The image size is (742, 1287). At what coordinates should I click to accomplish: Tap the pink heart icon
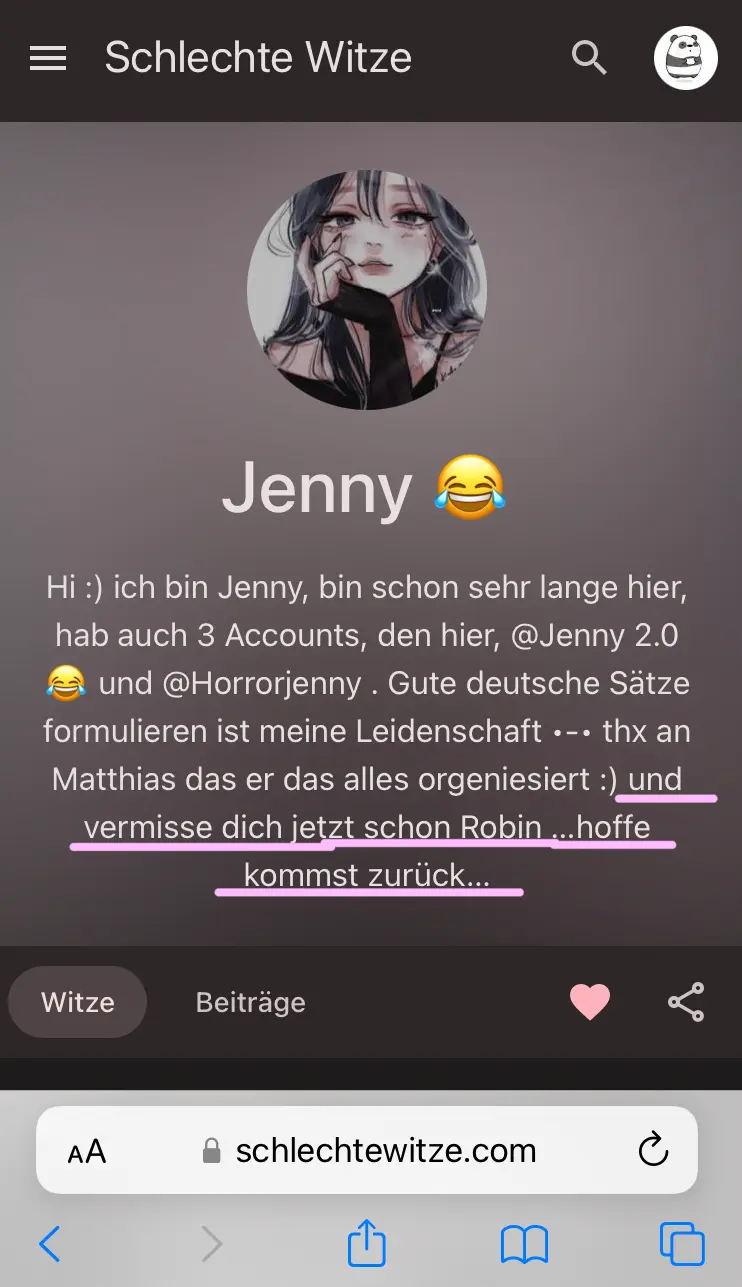click(589, 1002)
